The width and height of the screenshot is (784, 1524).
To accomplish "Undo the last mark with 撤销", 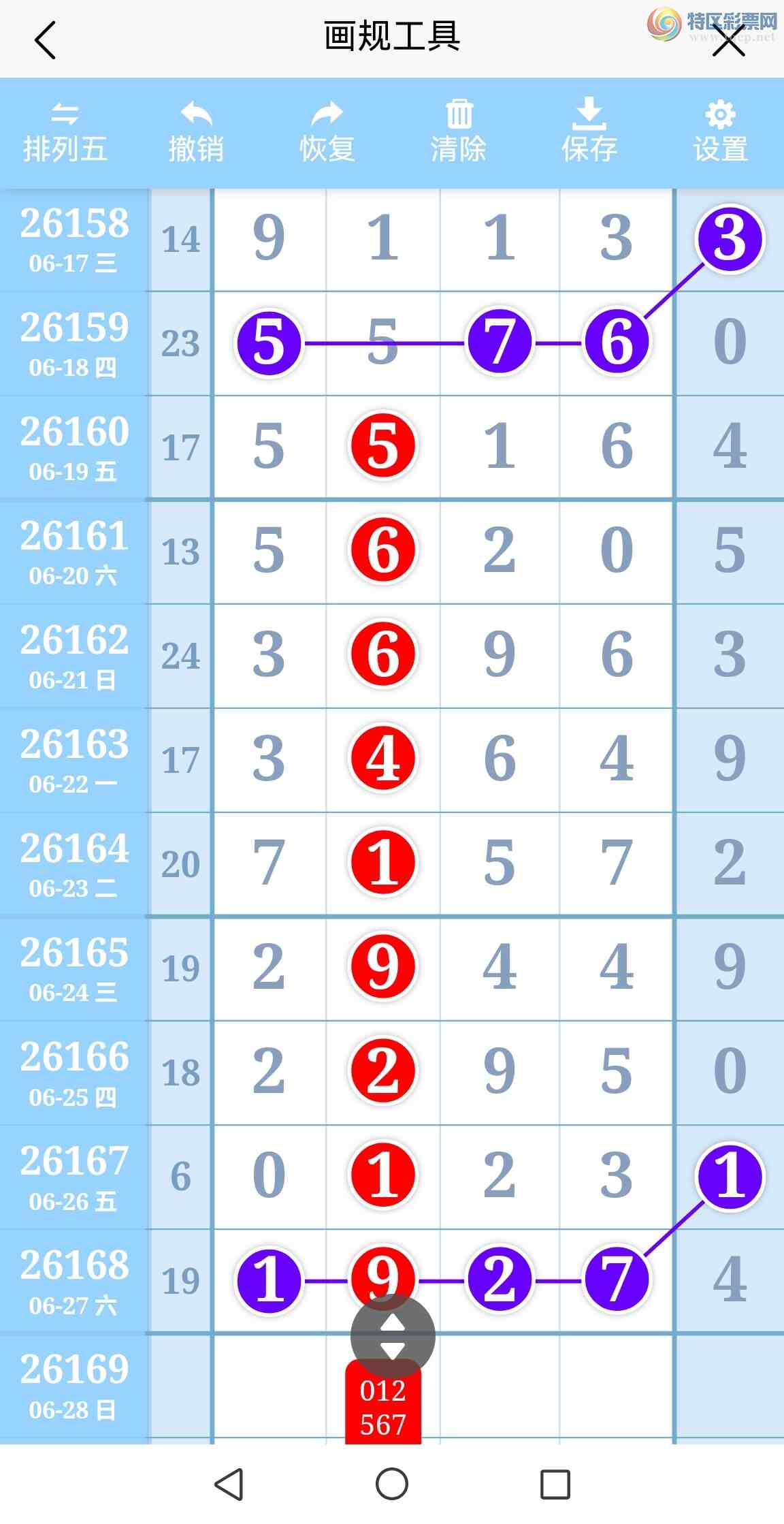I will click(196, 134).
